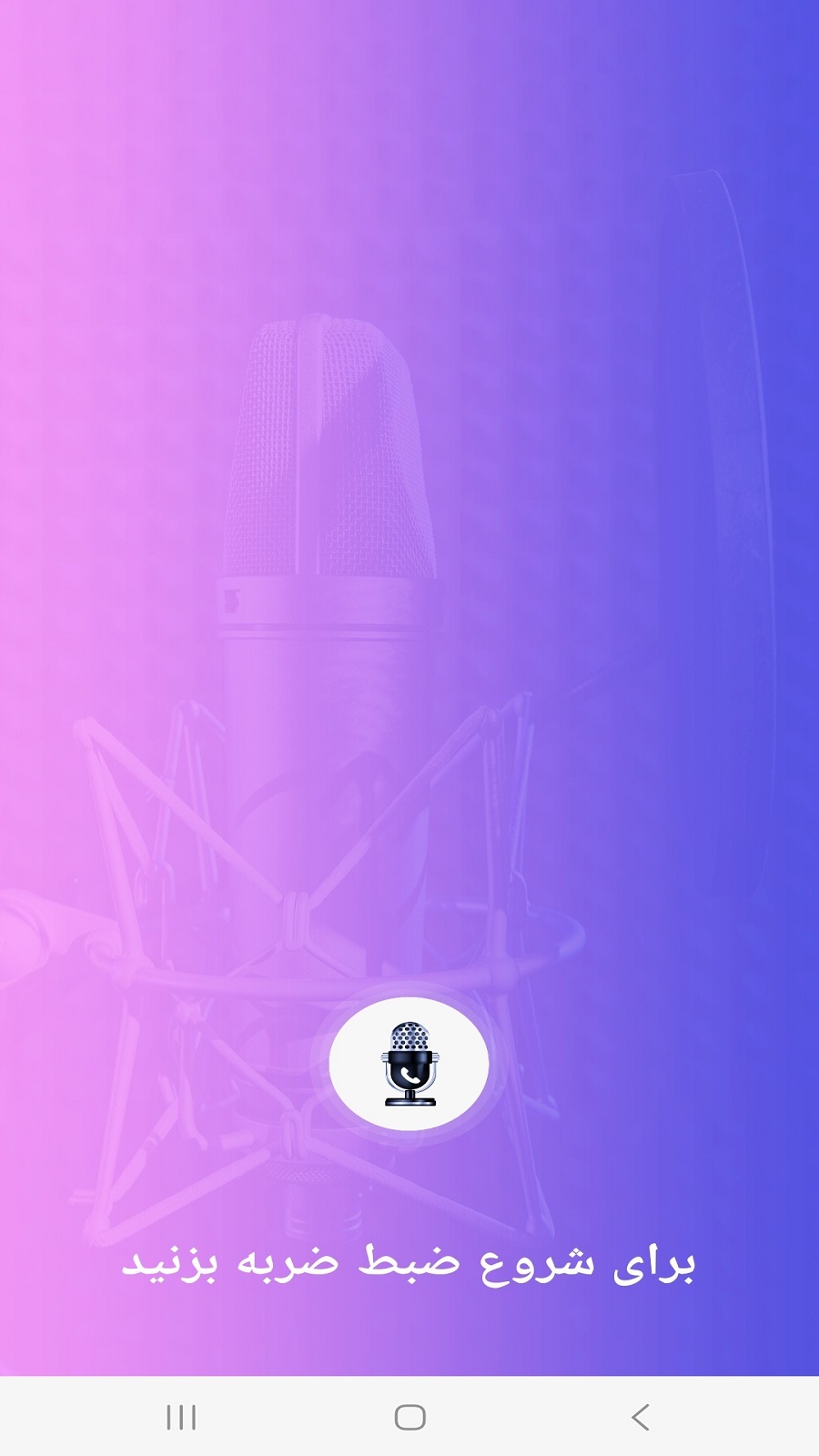Go back using the system back button

click(640, 1417)
